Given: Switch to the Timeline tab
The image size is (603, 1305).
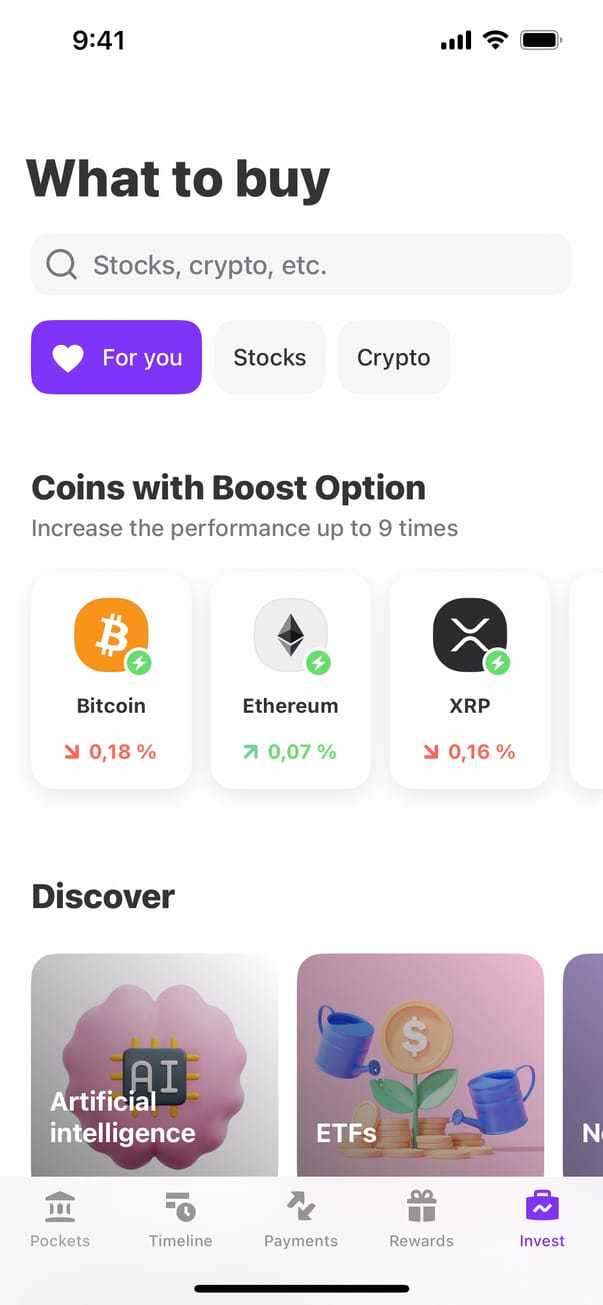Looking at the screenshot, I should pos(181,1220).
